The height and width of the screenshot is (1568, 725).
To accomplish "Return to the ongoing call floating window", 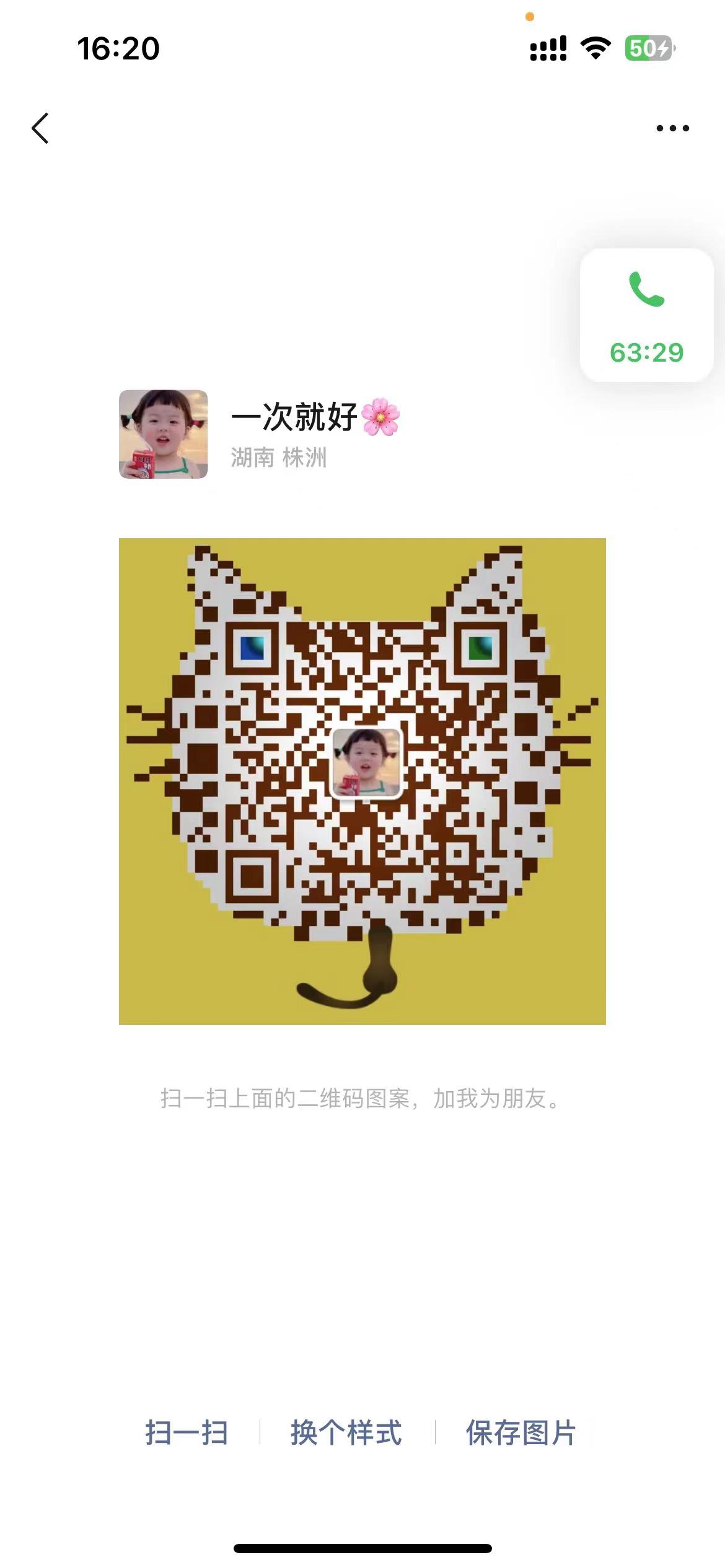I will (x=646, y=315).
